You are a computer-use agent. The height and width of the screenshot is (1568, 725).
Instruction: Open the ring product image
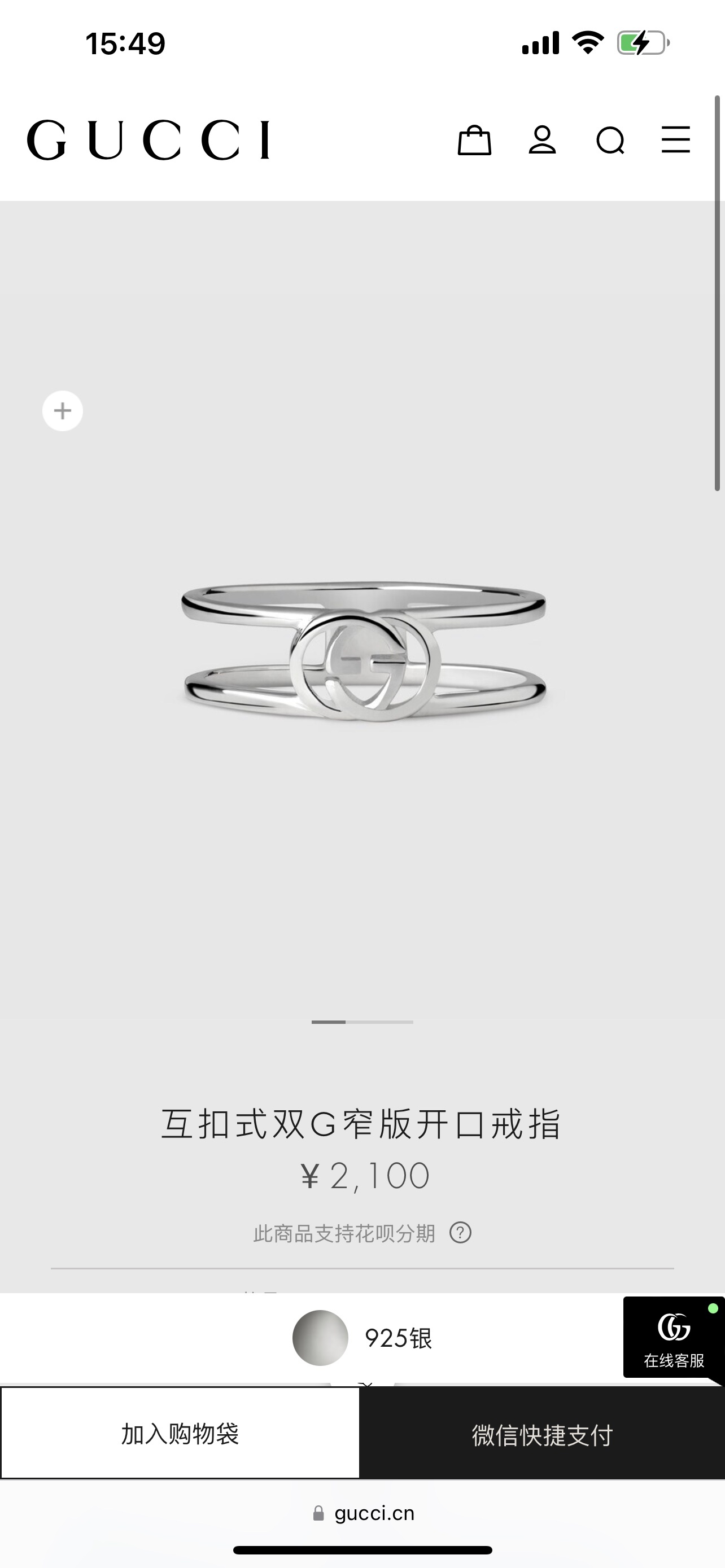[x=364, y=651]
